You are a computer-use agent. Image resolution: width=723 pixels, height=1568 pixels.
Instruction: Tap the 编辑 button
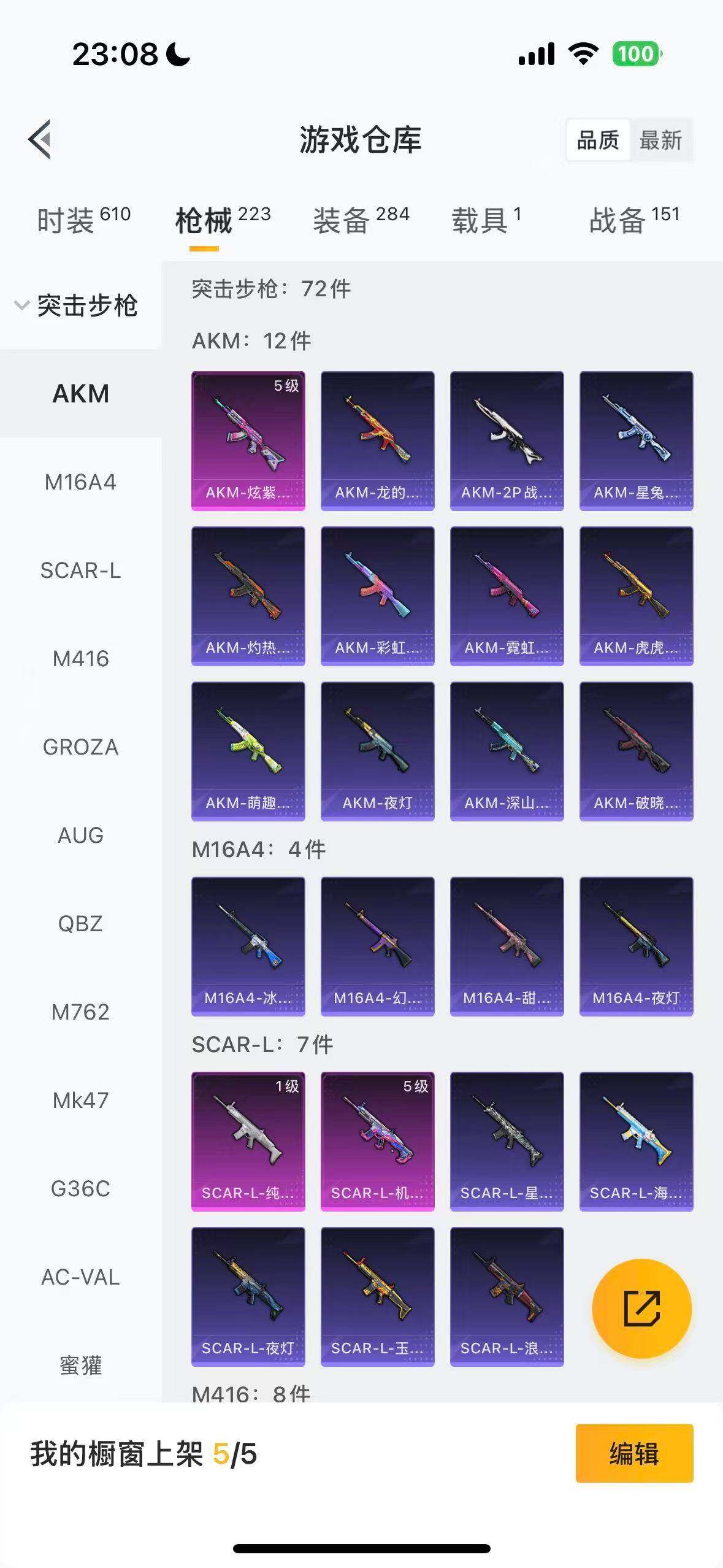tap(634, 1453)
